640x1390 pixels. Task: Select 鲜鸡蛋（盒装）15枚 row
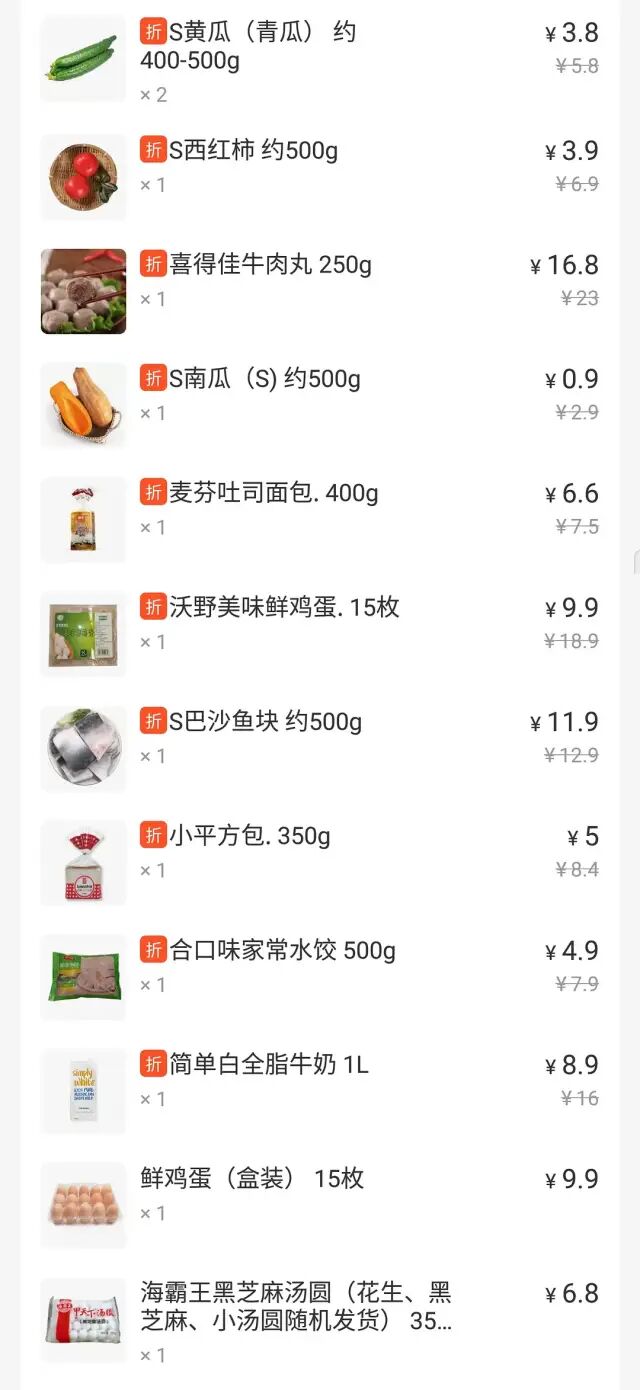click(252, 1178)
